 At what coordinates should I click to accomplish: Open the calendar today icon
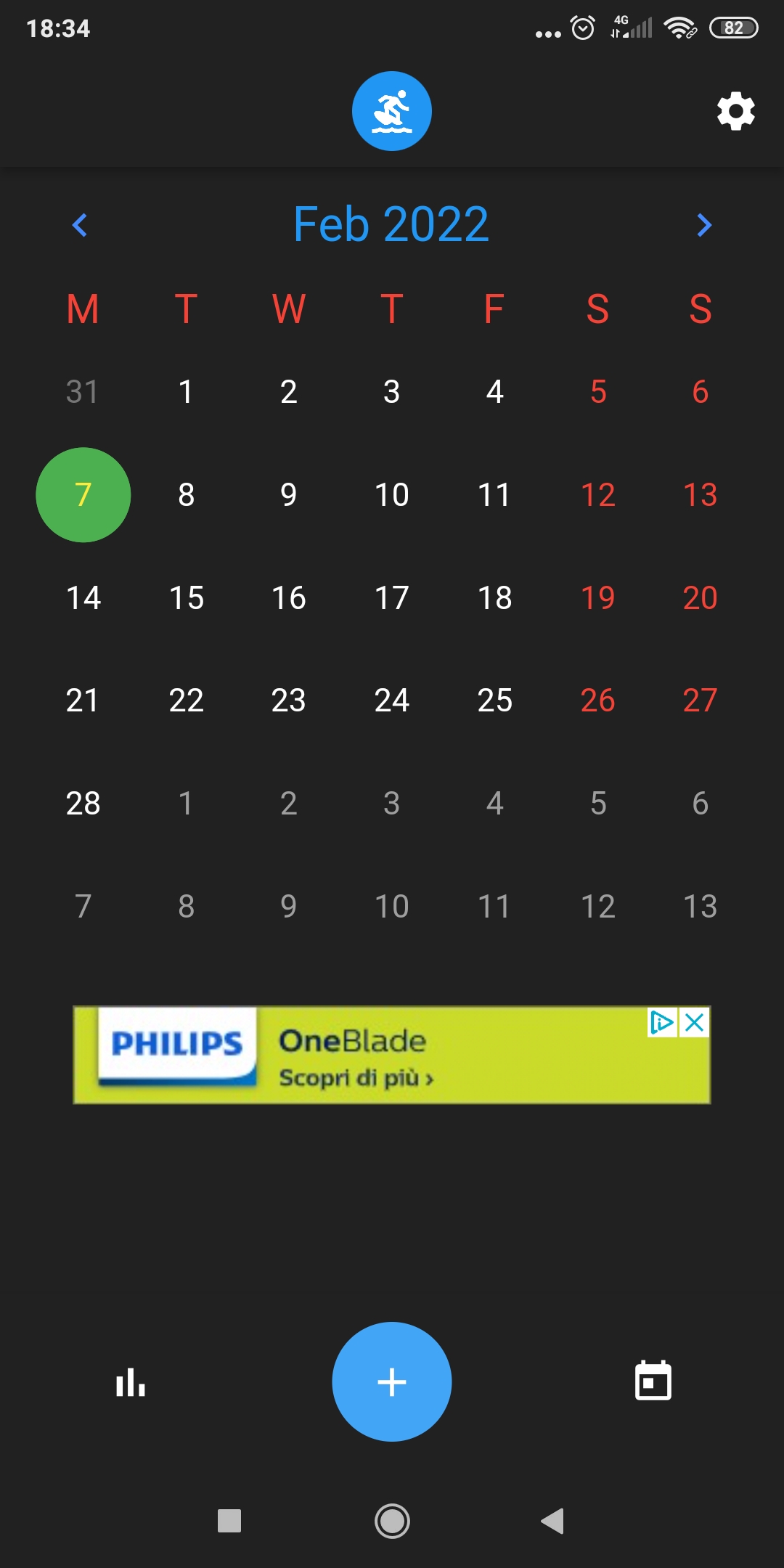click(x=653, y=1381)
